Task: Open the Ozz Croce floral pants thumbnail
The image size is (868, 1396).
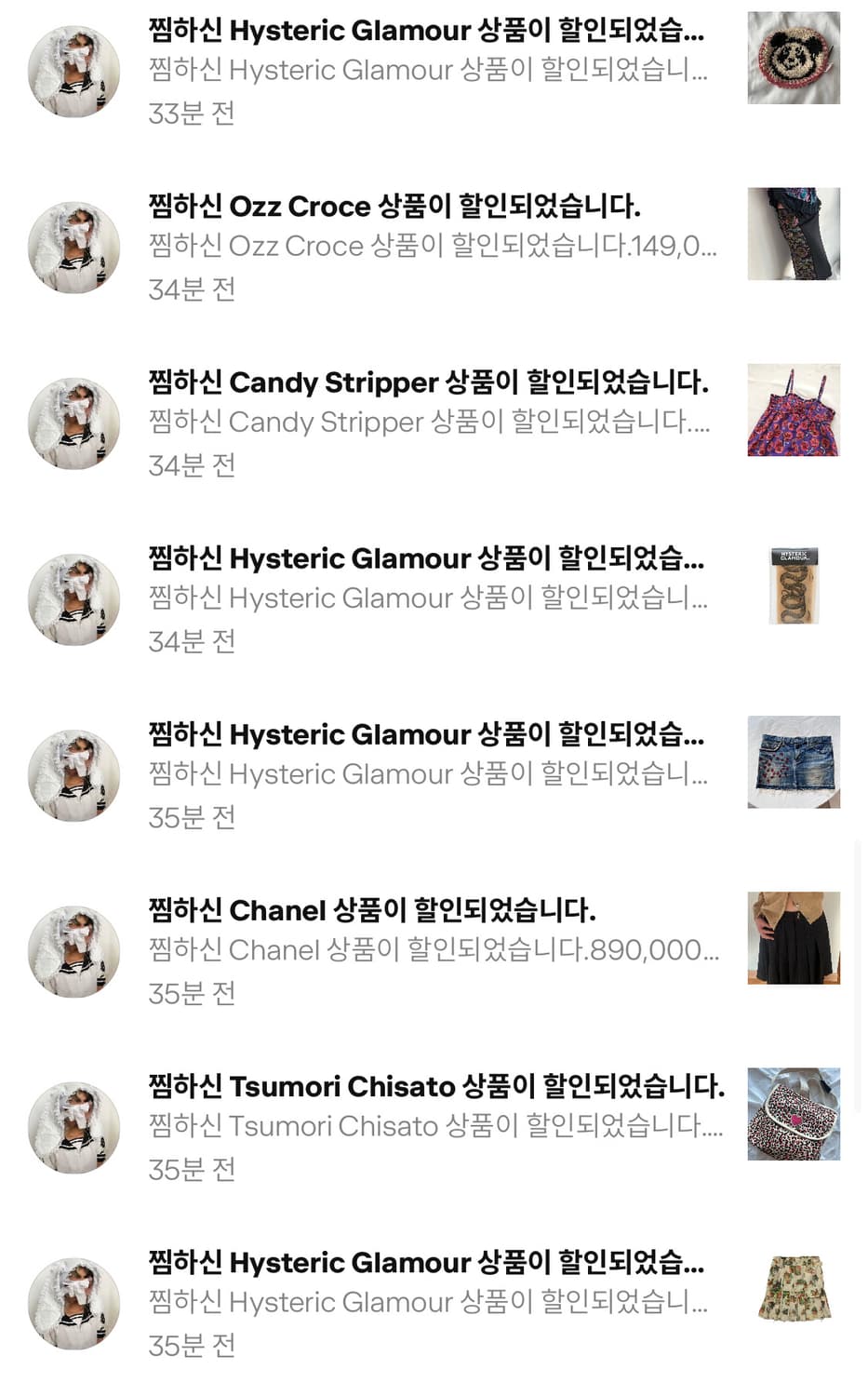Action: point(794,235)
